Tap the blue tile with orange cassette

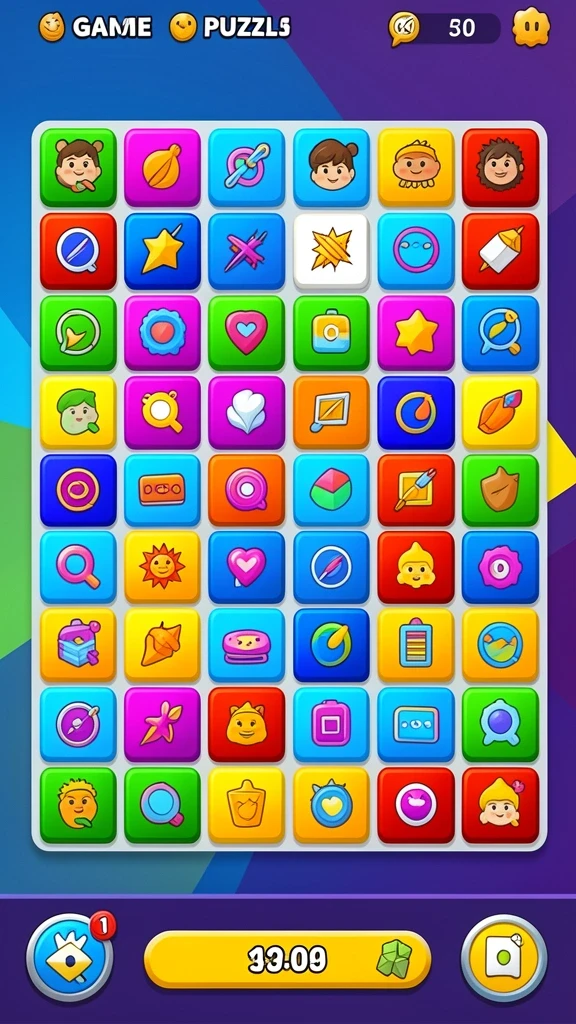[x=163, y=490]
